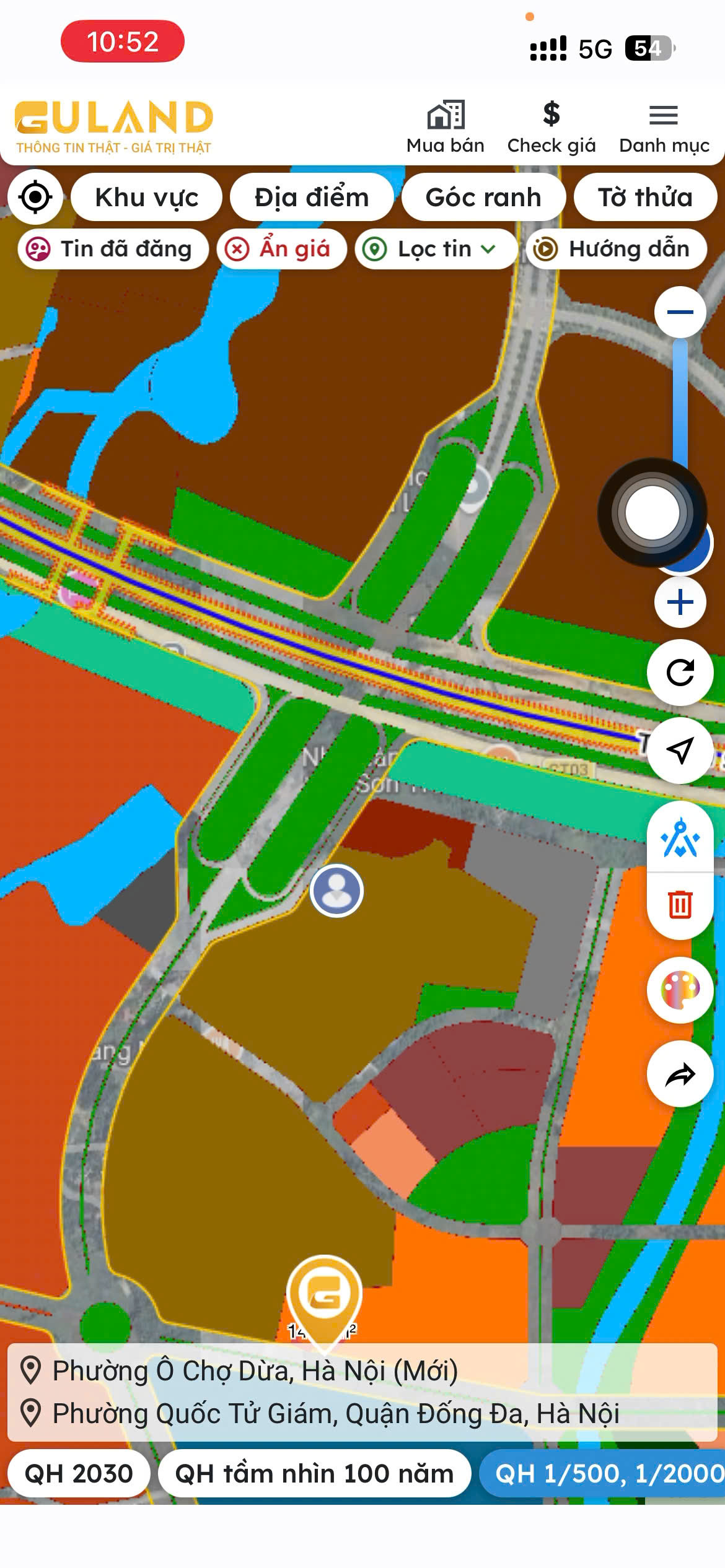Open the Mua bán section
Viewport: 725px width, 1568px height.
[x=445, y=128]
